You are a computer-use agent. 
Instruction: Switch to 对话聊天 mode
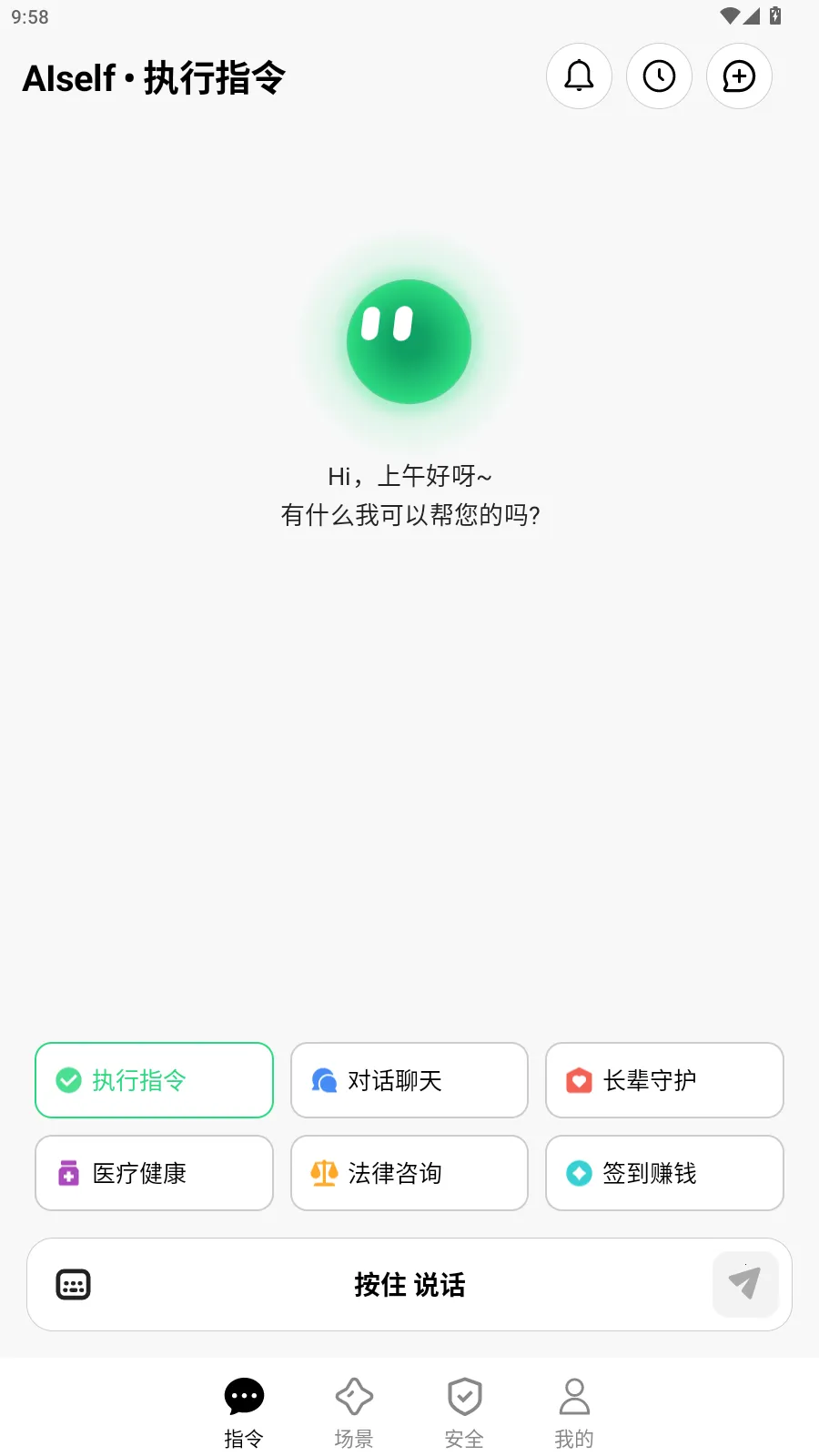pos(409,1080)
